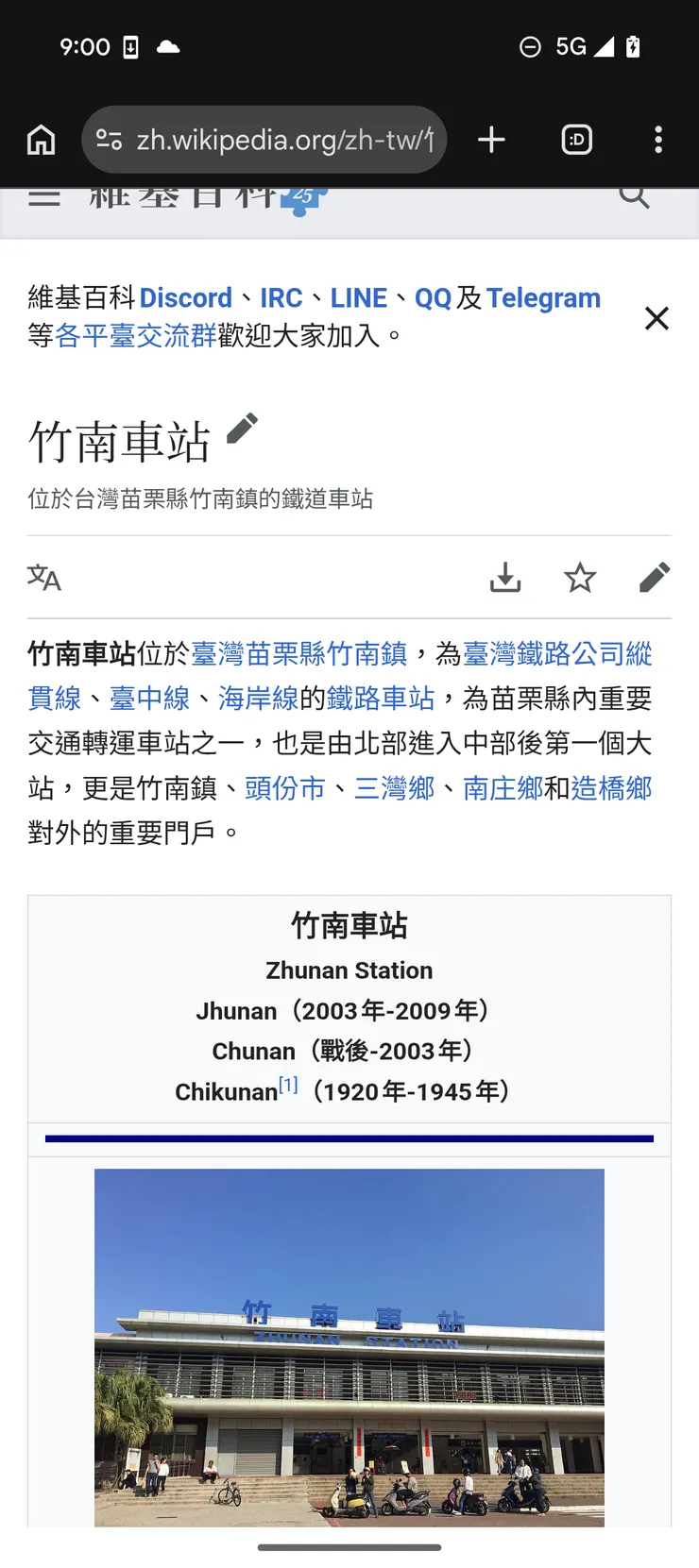
Task: Tap the edit pencil next to 竹南車站 title
Action: click(243, 430)
